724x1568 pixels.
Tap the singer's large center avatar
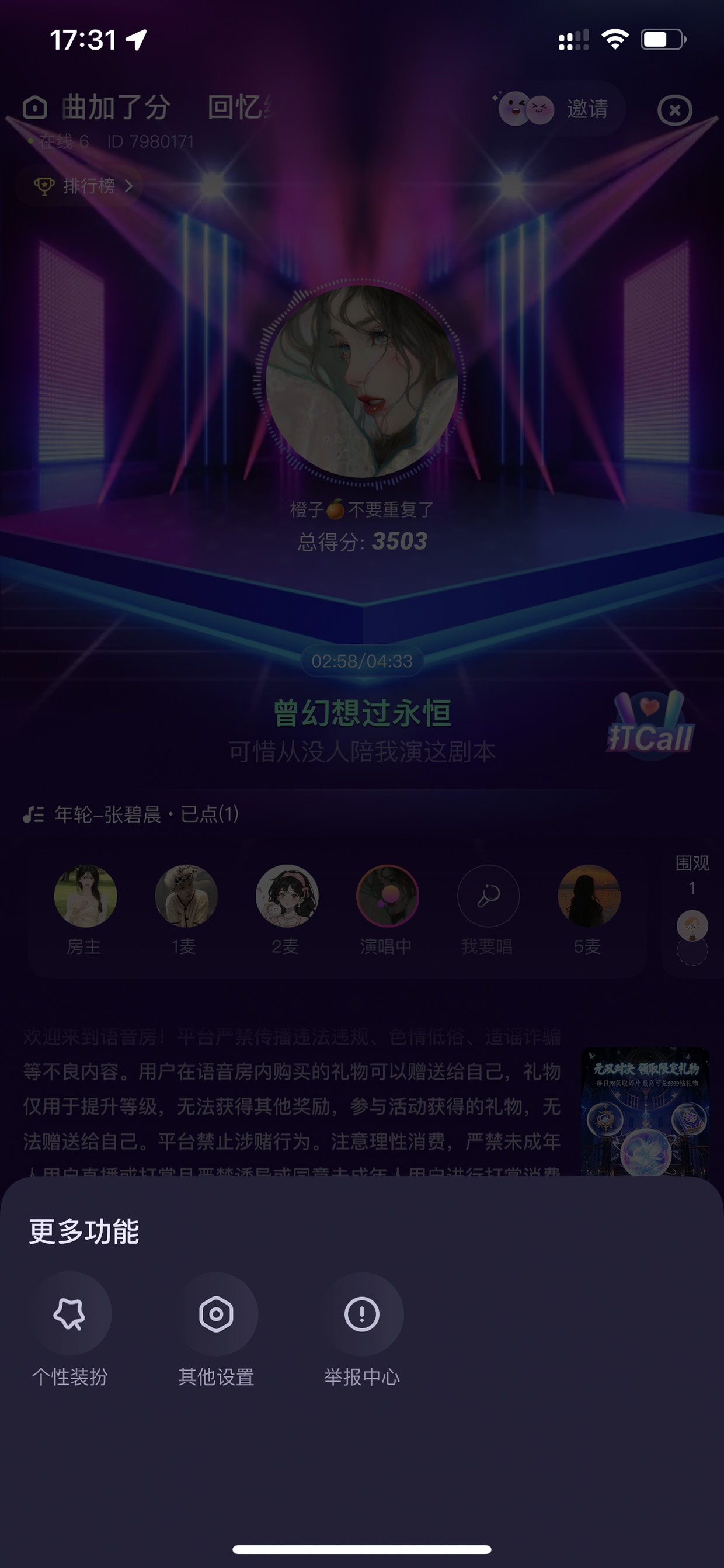(x=362, y=381)
